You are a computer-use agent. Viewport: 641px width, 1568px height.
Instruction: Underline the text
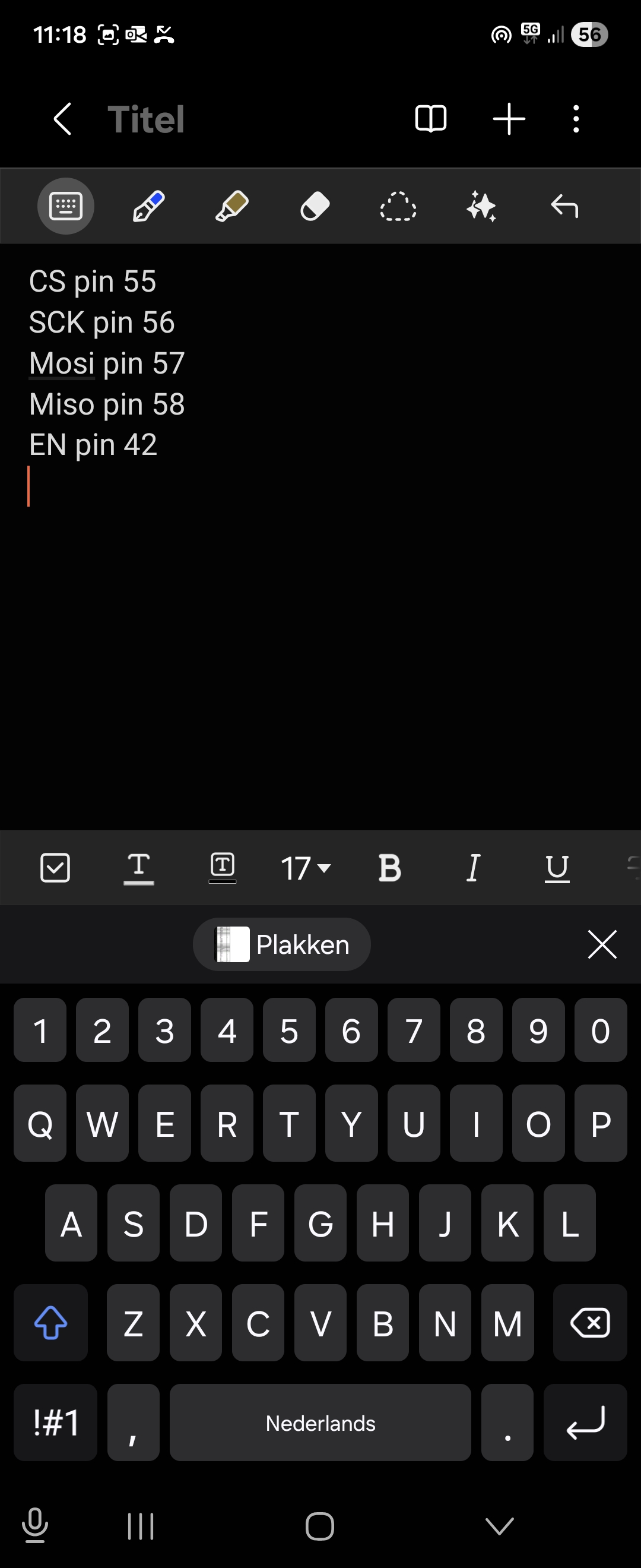(x=557, y=867)
